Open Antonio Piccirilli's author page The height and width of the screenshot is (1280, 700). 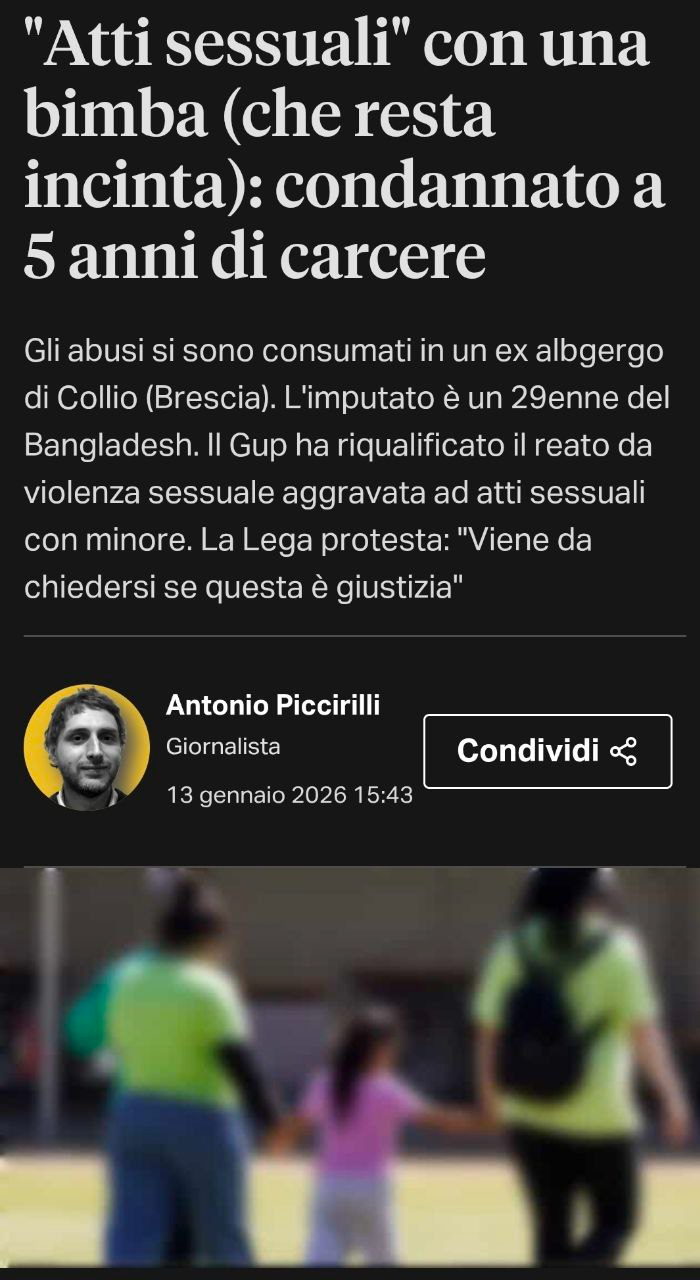pyautogui.click(x=273, y=706)
